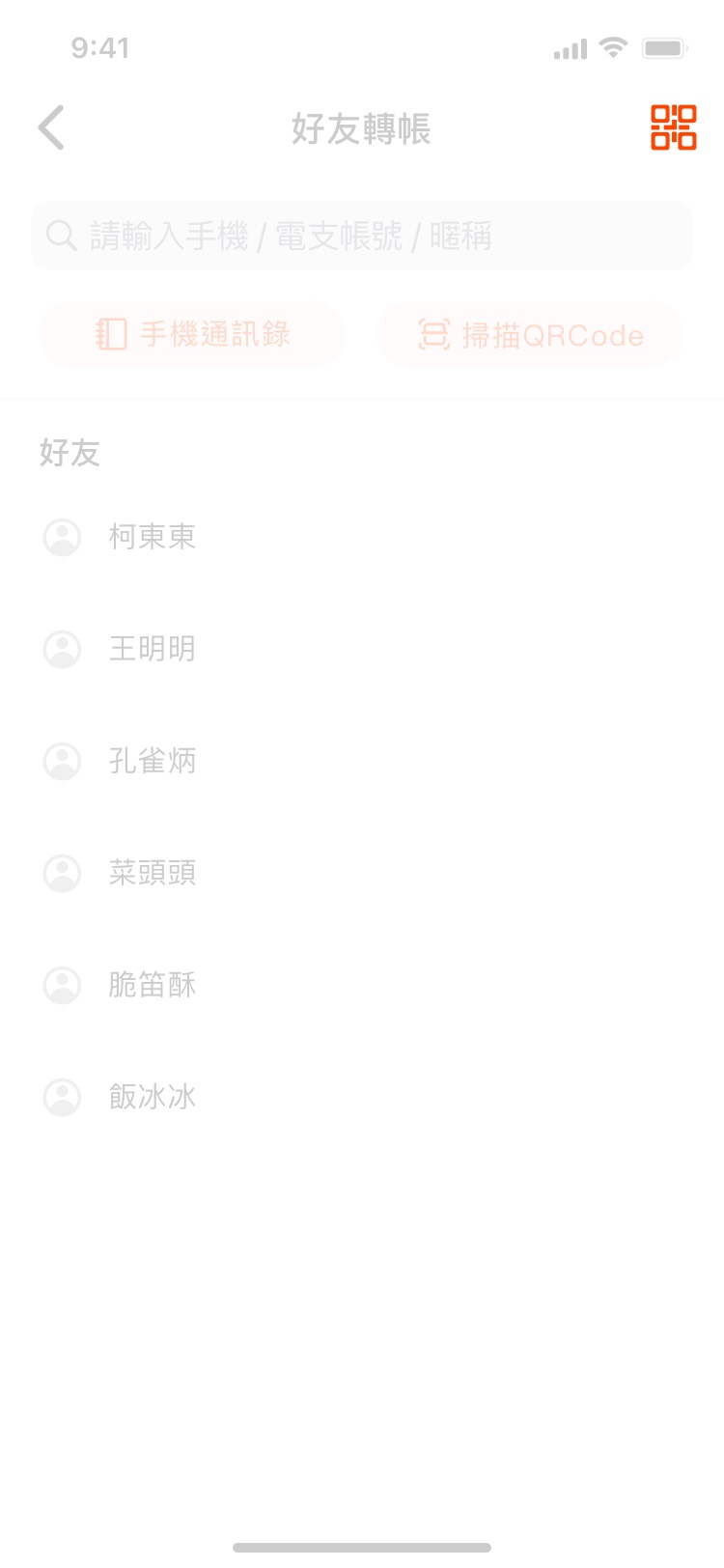724x1568 pixels.
Task: Tap the search field for phone or account
Action: [x=362, y=236]
